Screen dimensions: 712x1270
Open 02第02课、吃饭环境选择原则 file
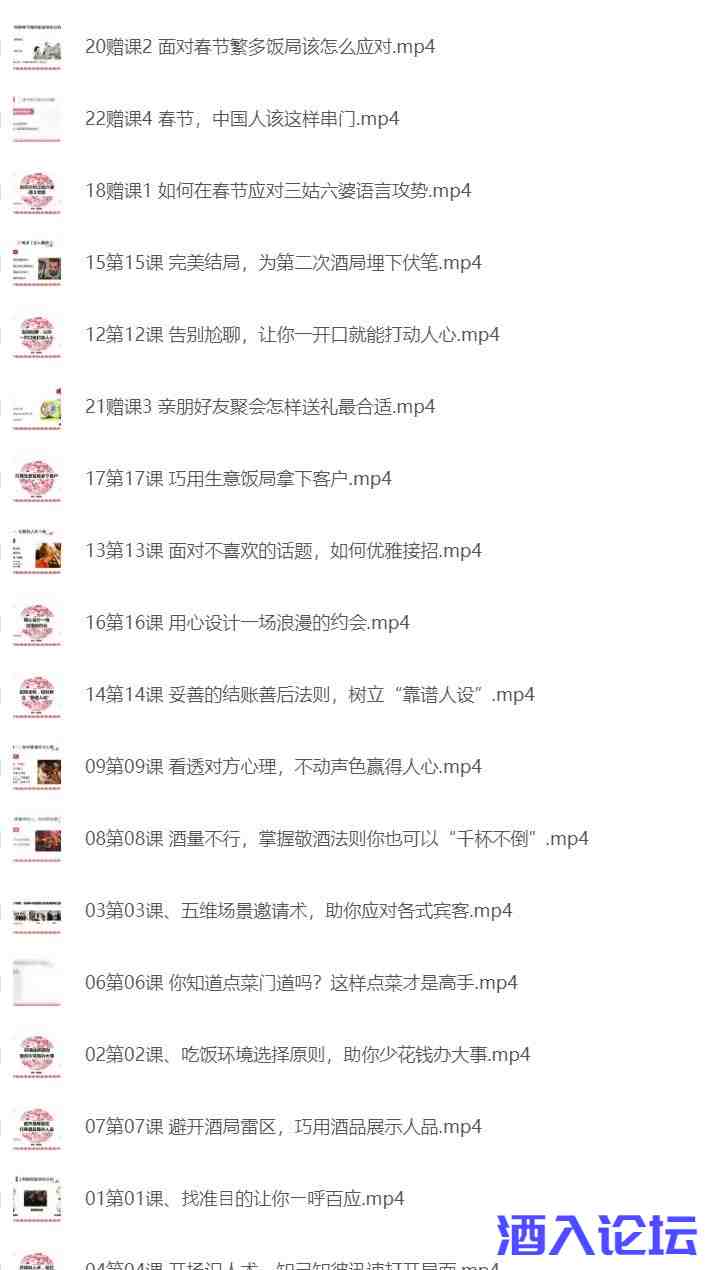[x=307, y=1055]
